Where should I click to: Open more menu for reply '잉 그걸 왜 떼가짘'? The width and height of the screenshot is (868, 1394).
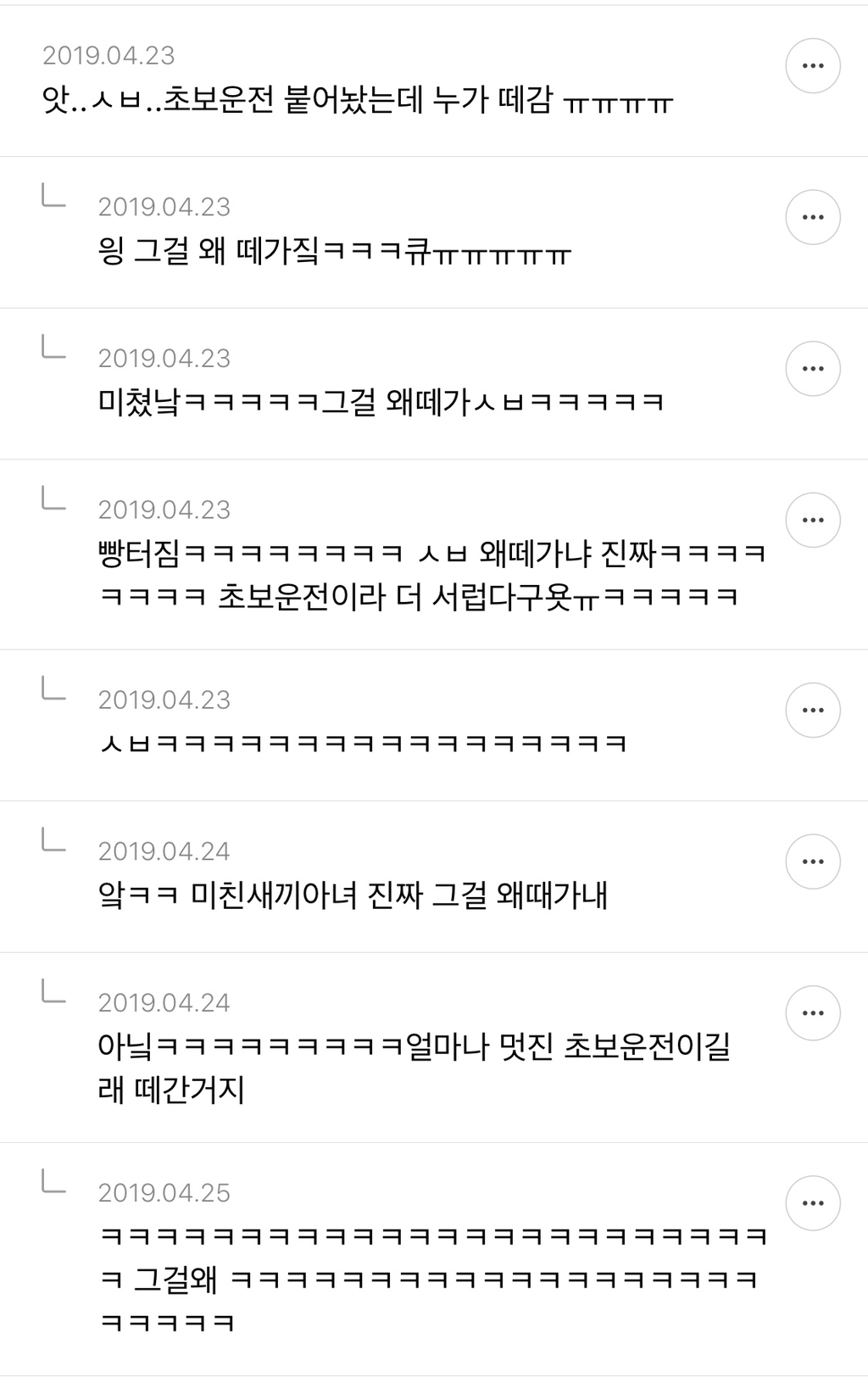click(x=812, y=217)
